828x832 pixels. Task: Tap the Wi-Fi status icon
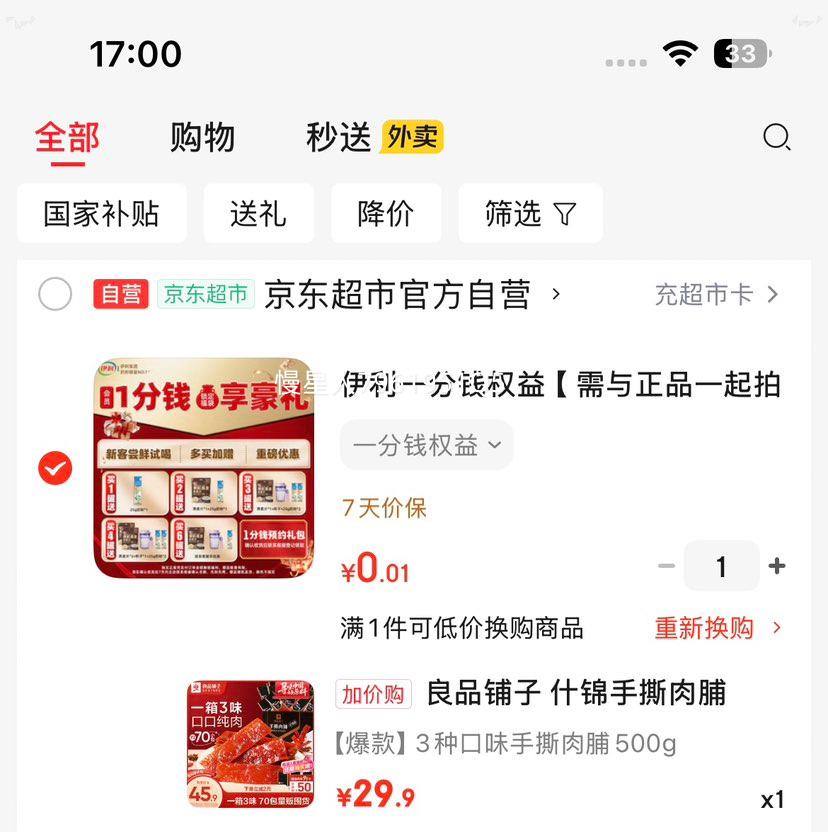pos(681,54)
